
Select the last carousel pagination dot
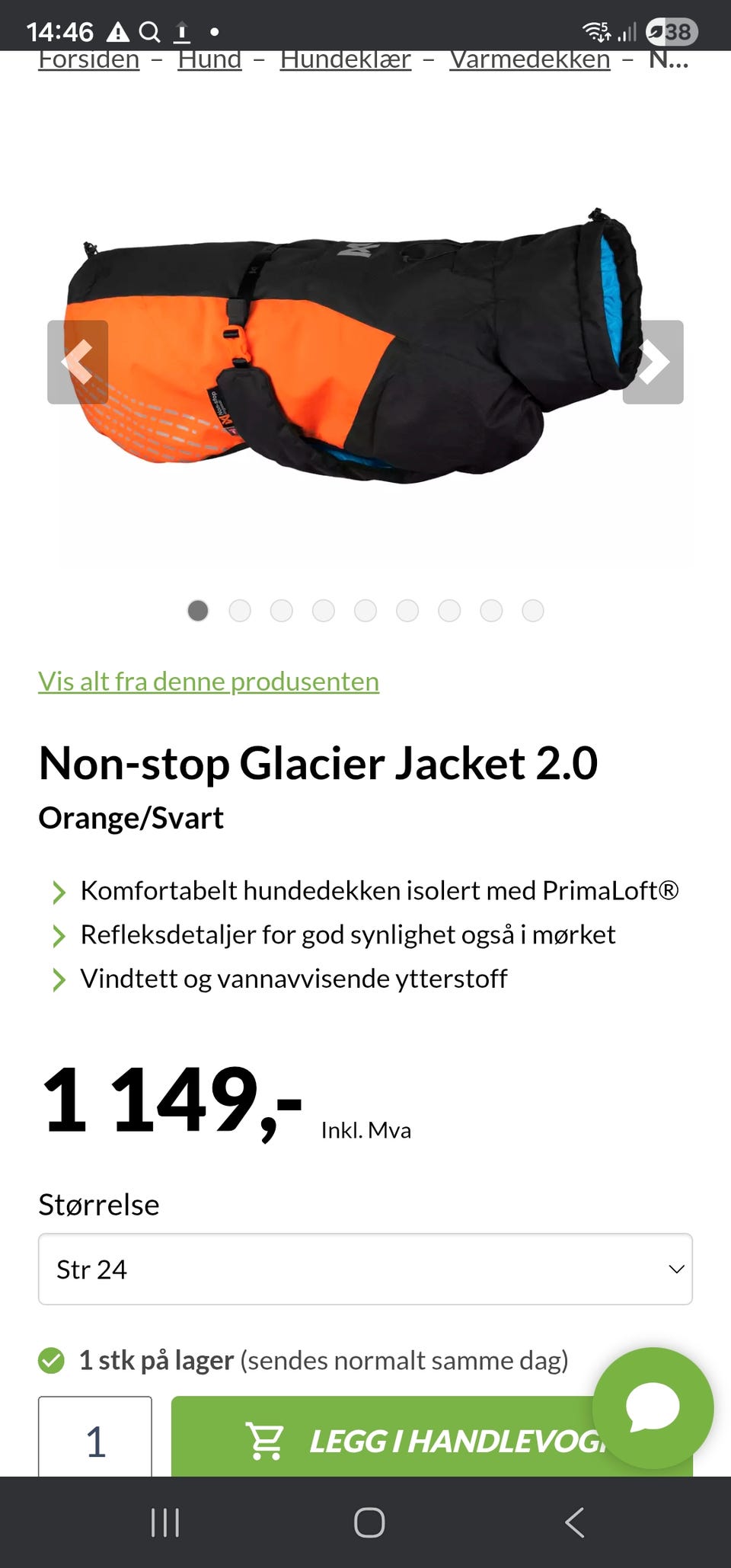coord(533,610)
